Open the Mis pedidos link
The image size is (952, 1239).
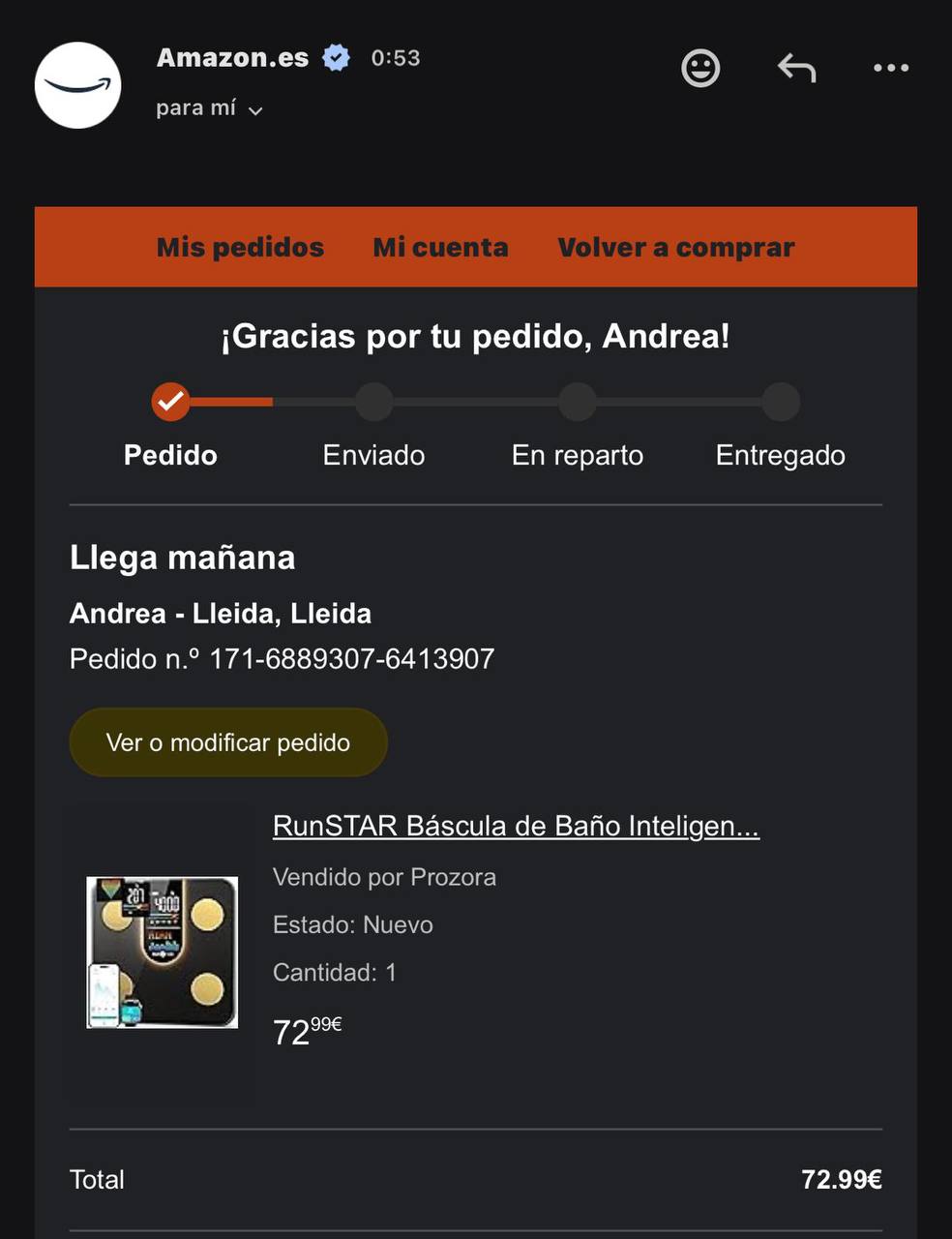240,248
